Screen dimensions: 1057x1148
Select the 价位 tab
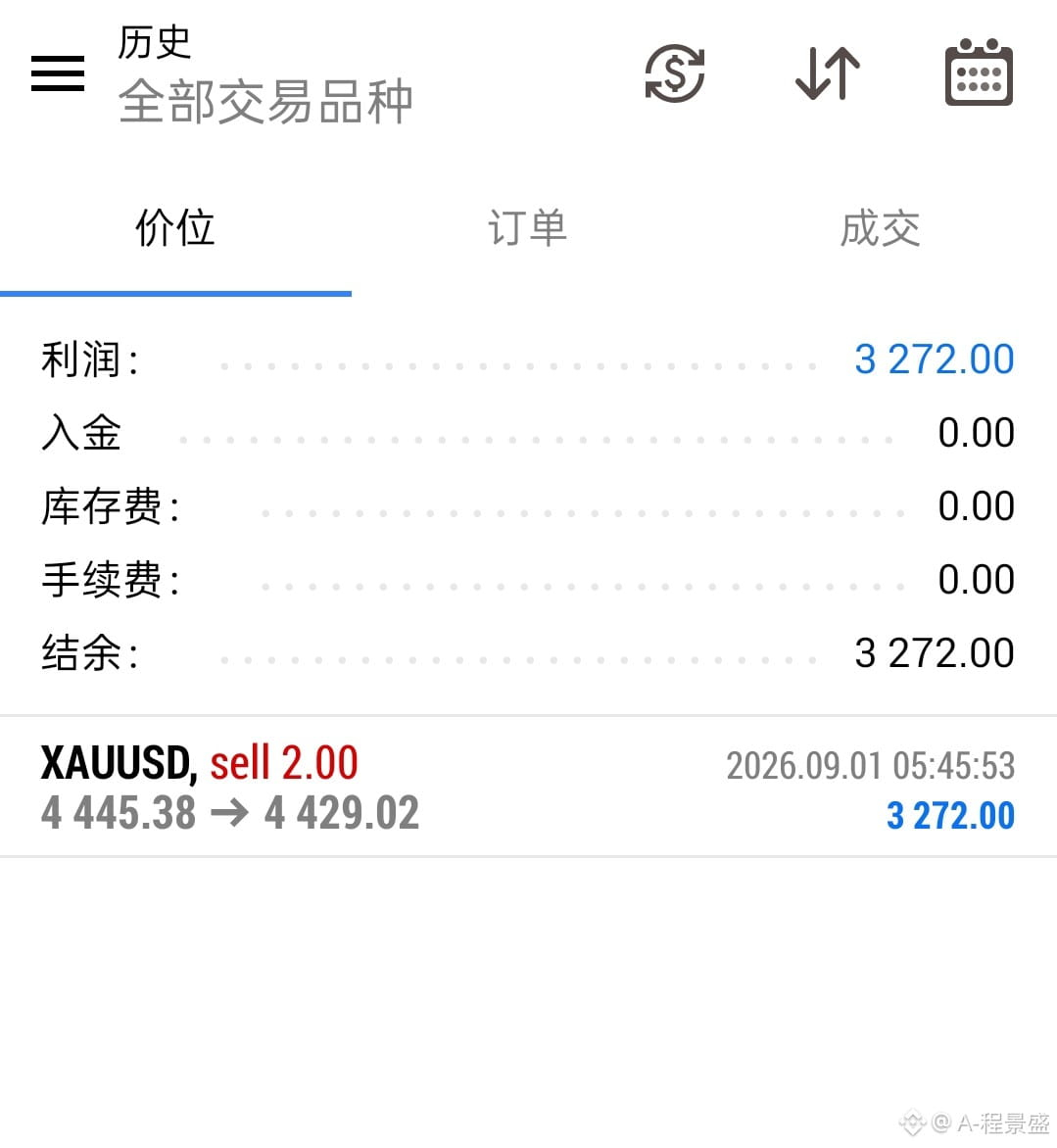tap(175, 227)
